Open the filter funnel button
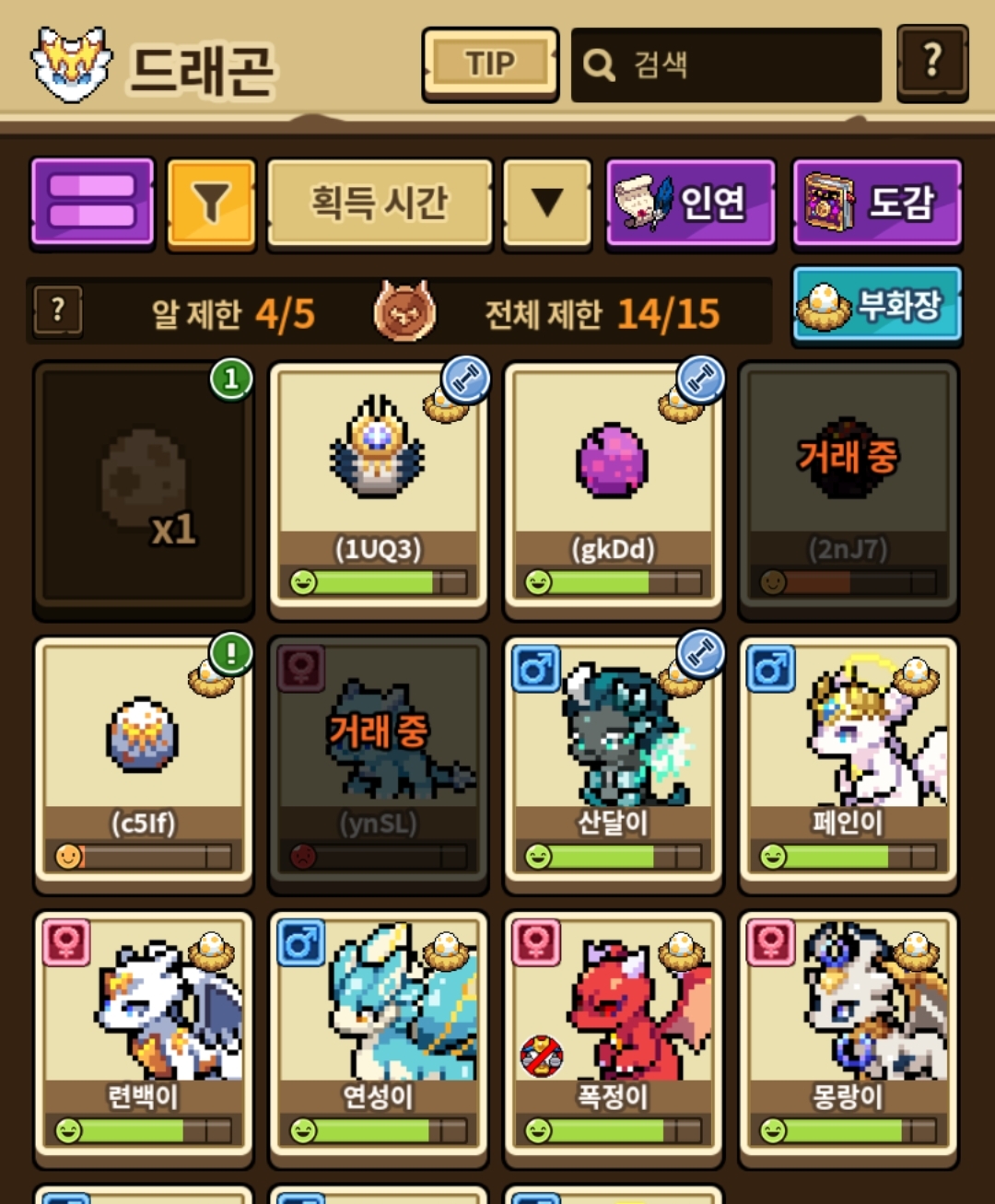 pos(211,204)
